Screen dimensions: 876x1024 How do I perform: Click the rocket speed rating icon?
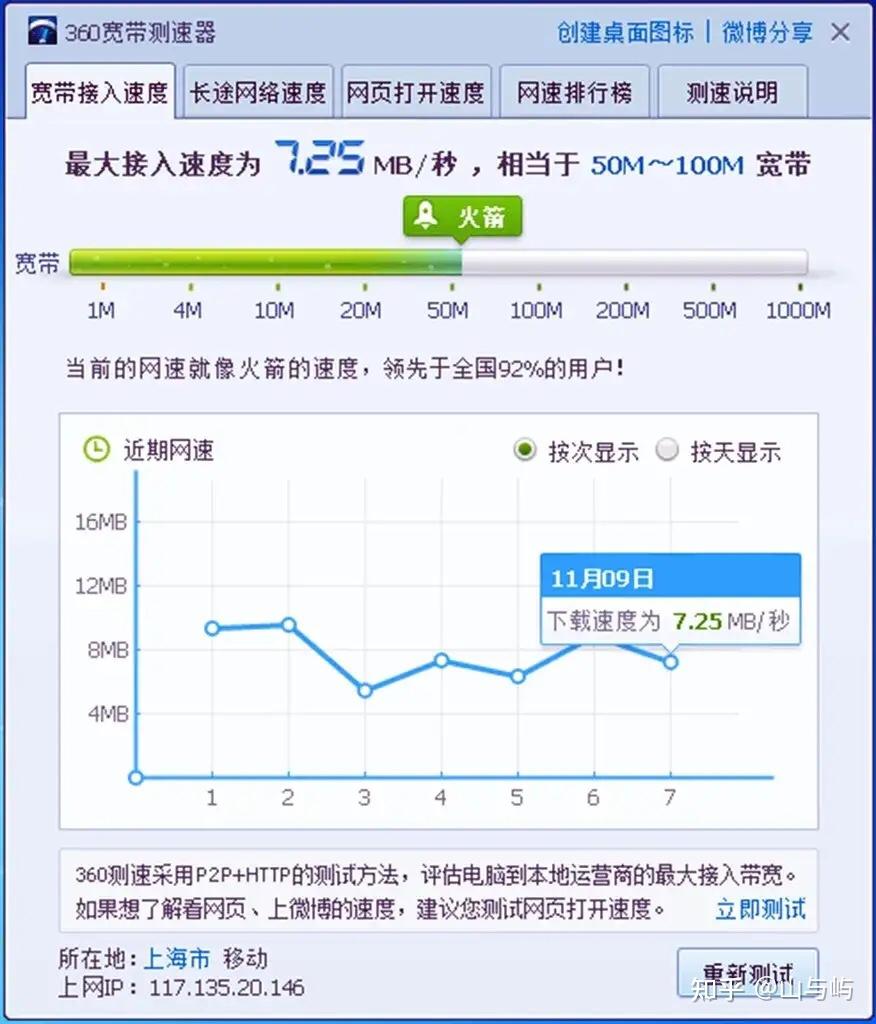pos(425,215)
